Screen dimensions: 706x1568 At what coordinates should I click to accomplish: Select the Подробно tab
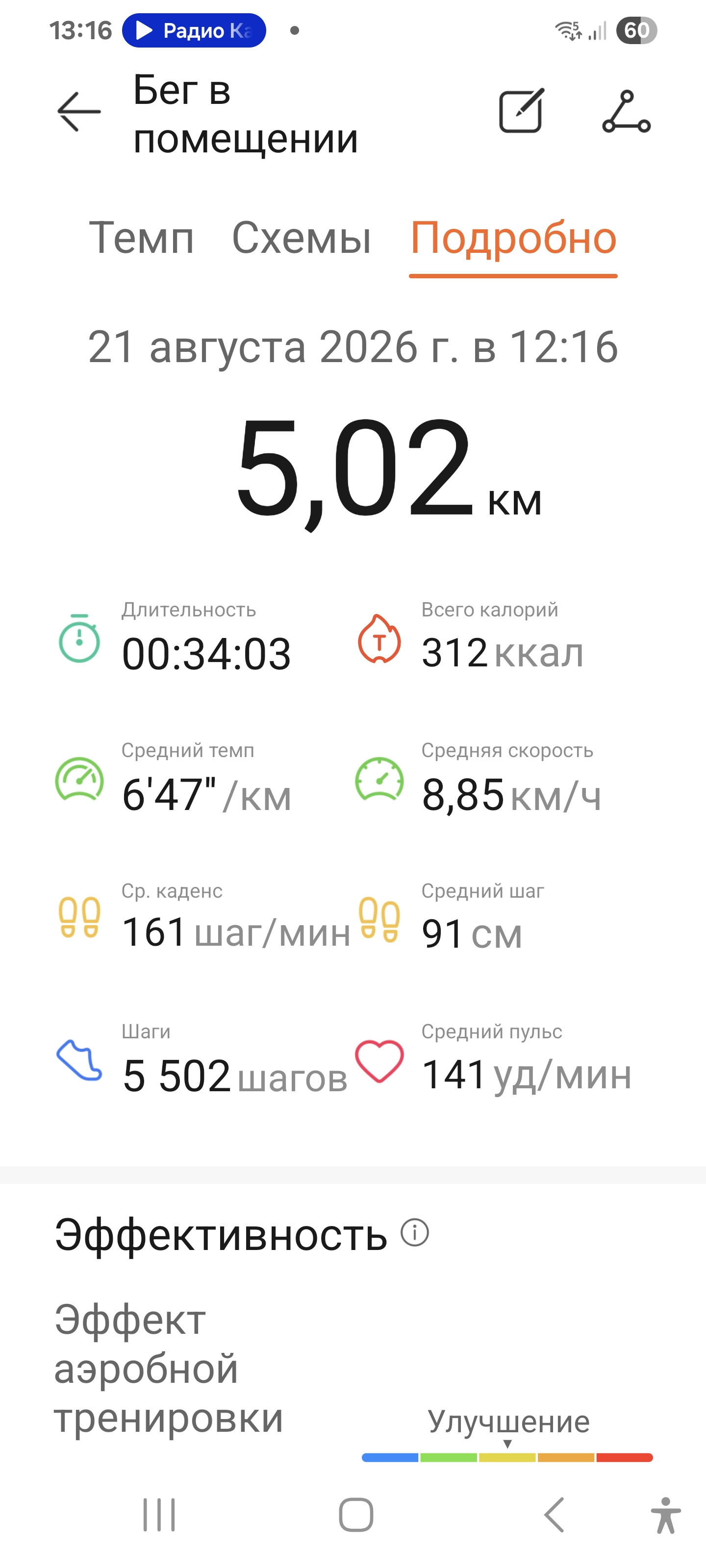click(513, 238)
